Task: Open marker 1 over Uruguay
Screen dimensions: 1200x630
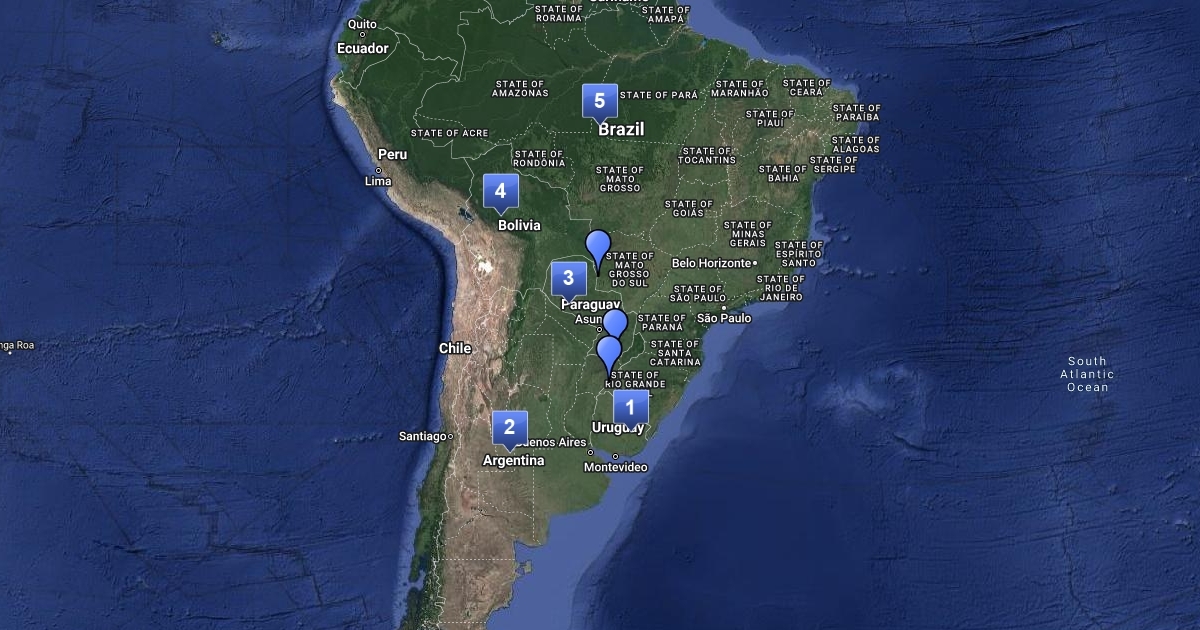Action: coord(630,407)
